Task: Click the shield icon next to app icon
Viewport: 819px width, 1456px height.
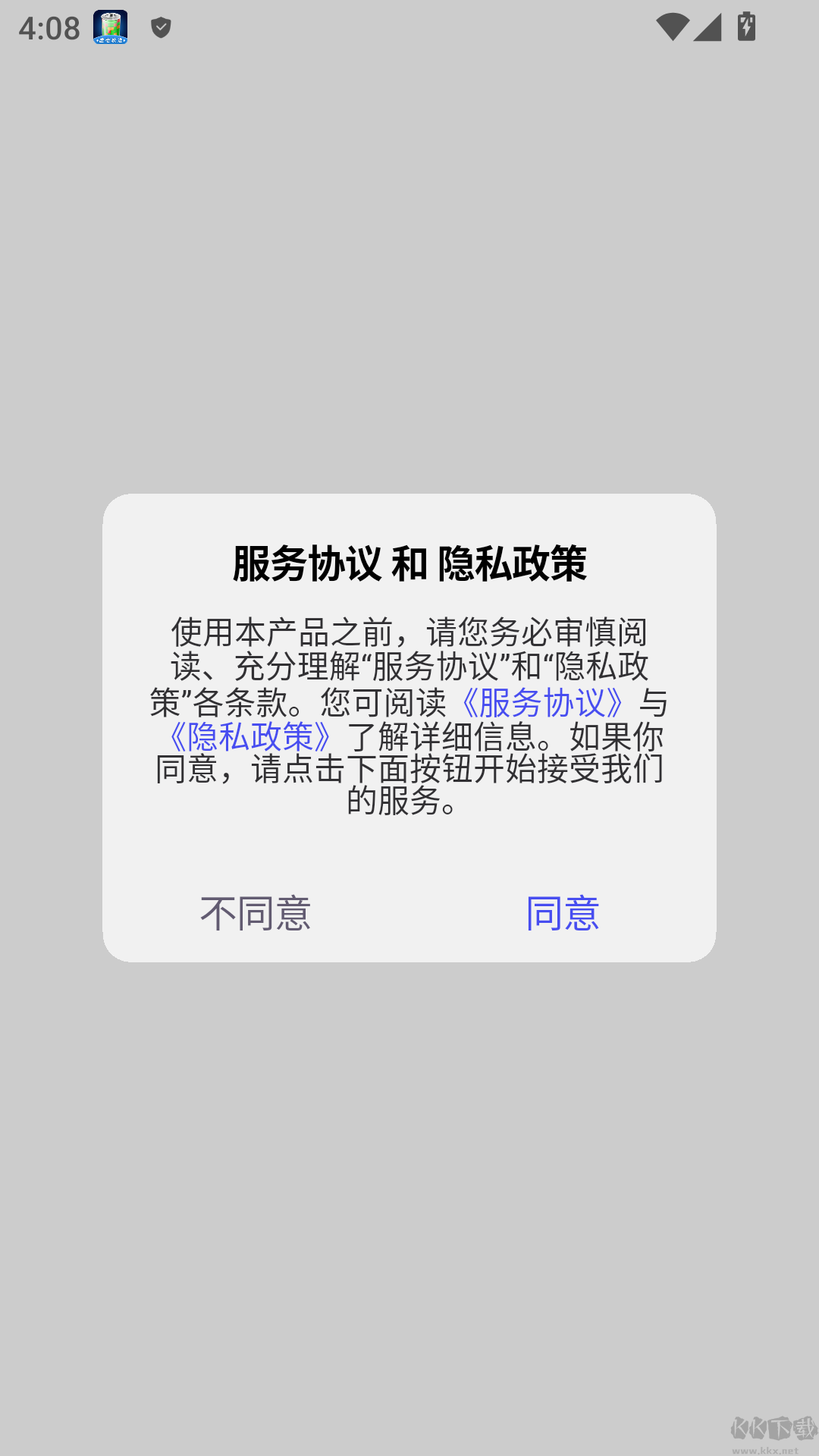Action: coord(160,27)
